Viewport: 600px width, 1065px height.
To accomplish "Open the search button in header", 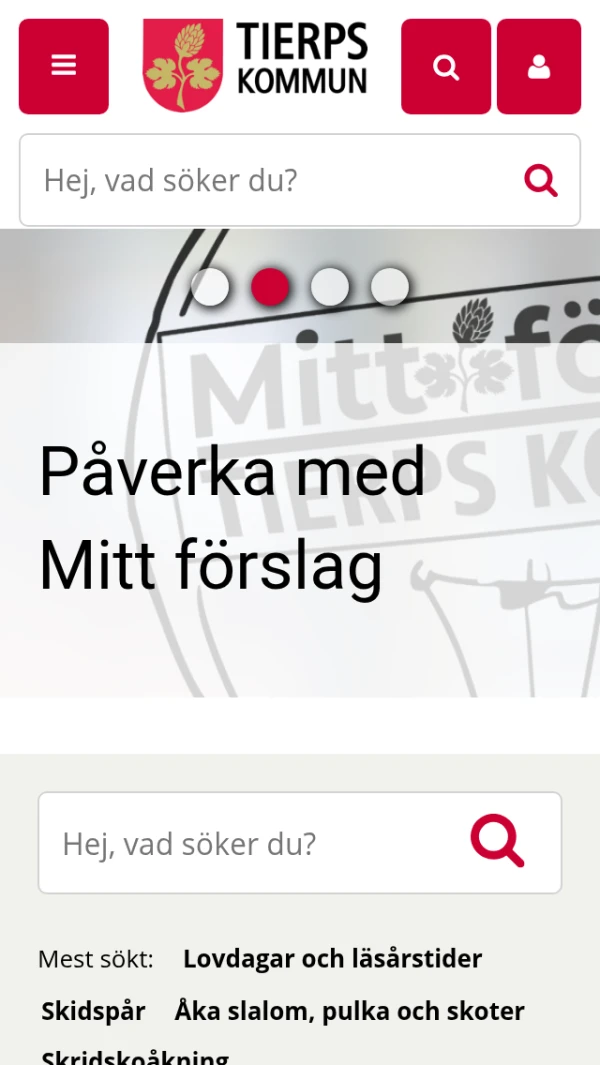I will tap(446, 66).
